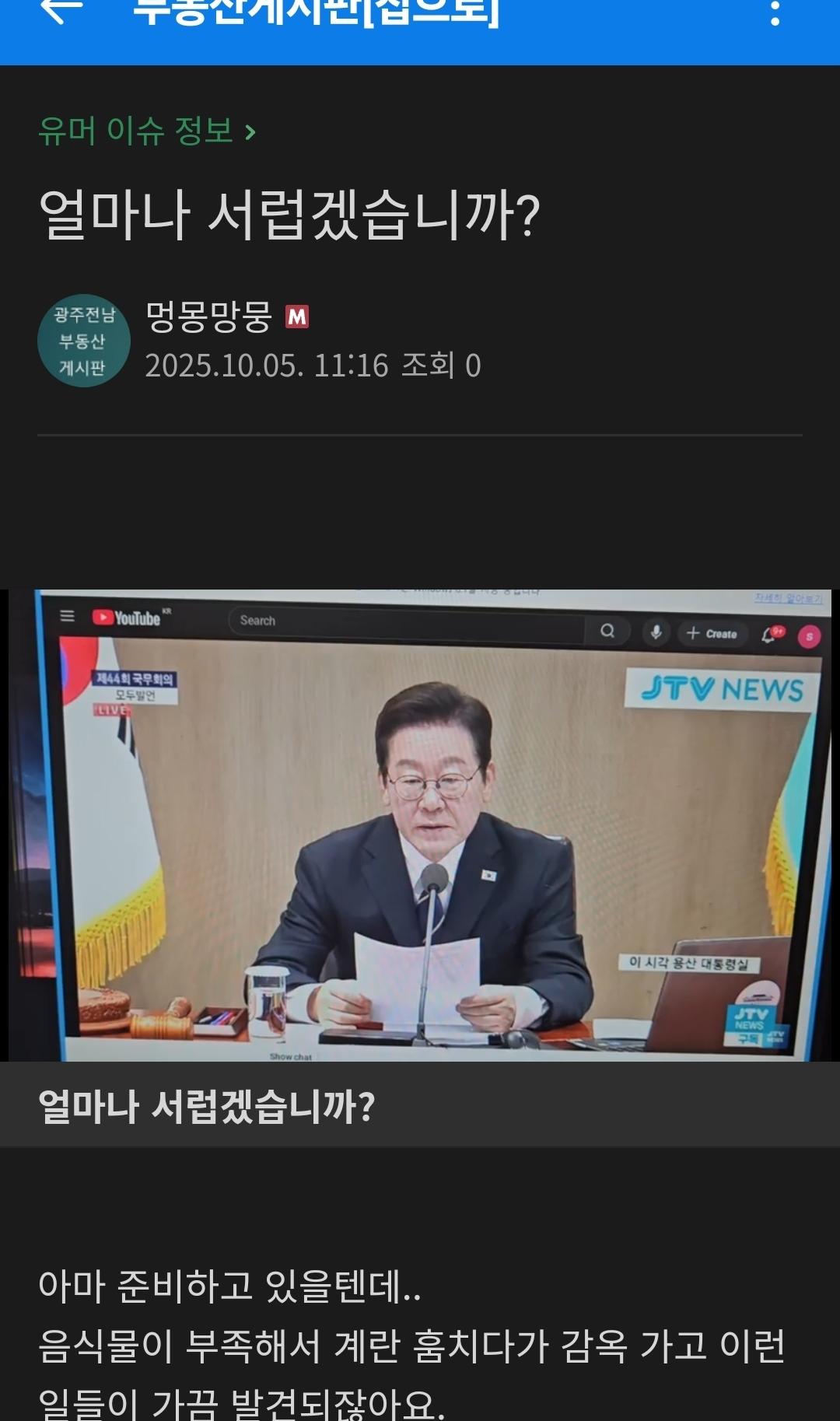This screenshot has width=840, height=1421.
Task: Open author 멍몽망뭉's profile
Action: click(x=208, y=317)
